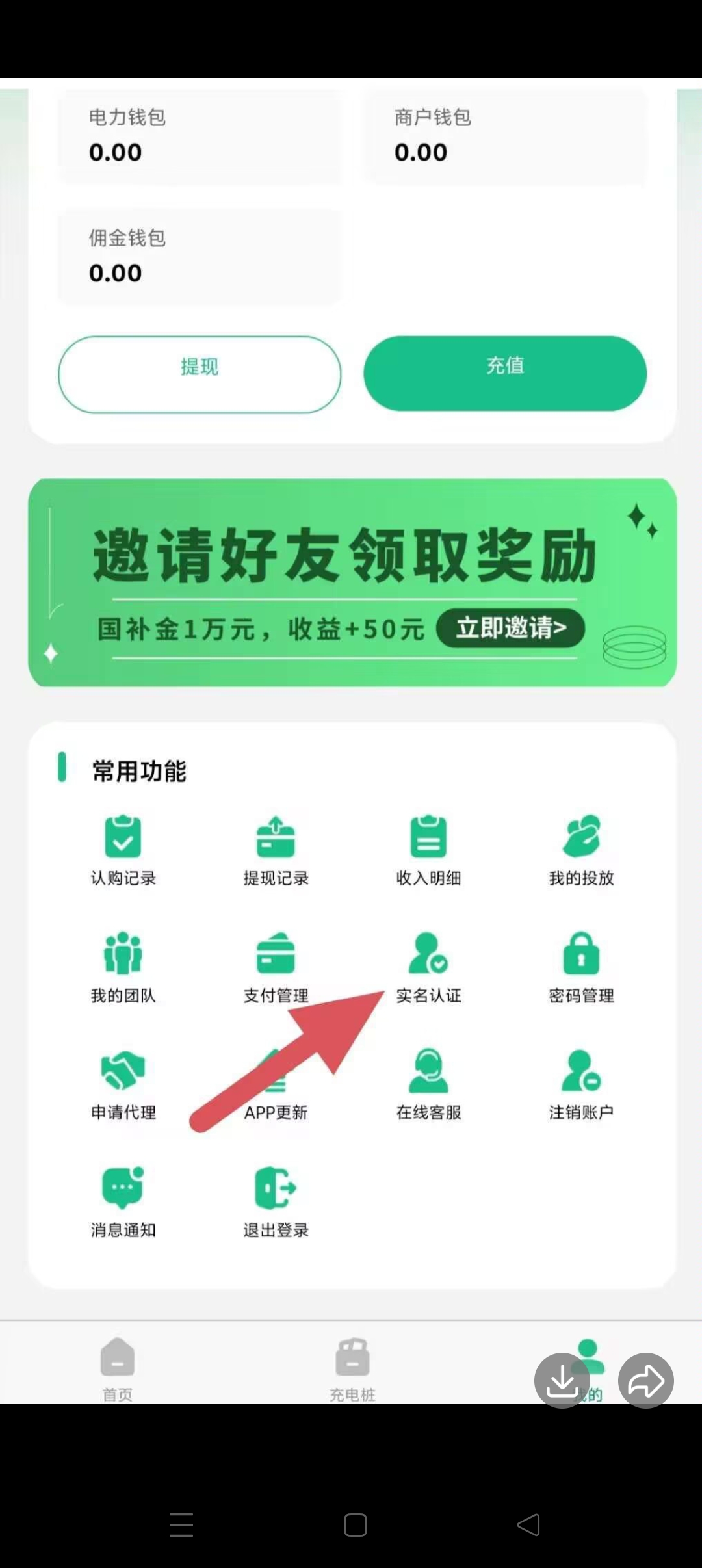Tap the green 充值 recharge button
This screenshot has width=702, height=1568.
pyautogui.click(x=505, y=373)
